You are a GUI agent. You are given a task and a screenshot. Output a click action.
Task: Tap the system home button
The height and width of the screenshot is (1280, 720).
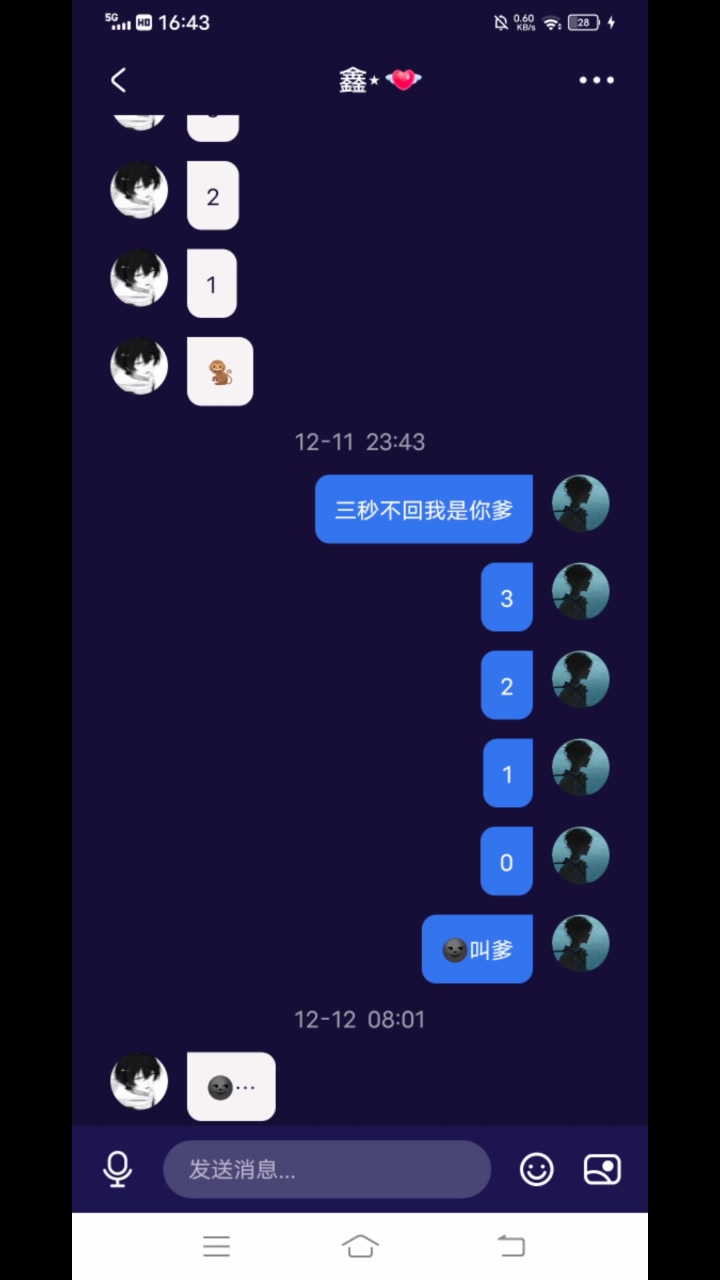[360, 1246]
